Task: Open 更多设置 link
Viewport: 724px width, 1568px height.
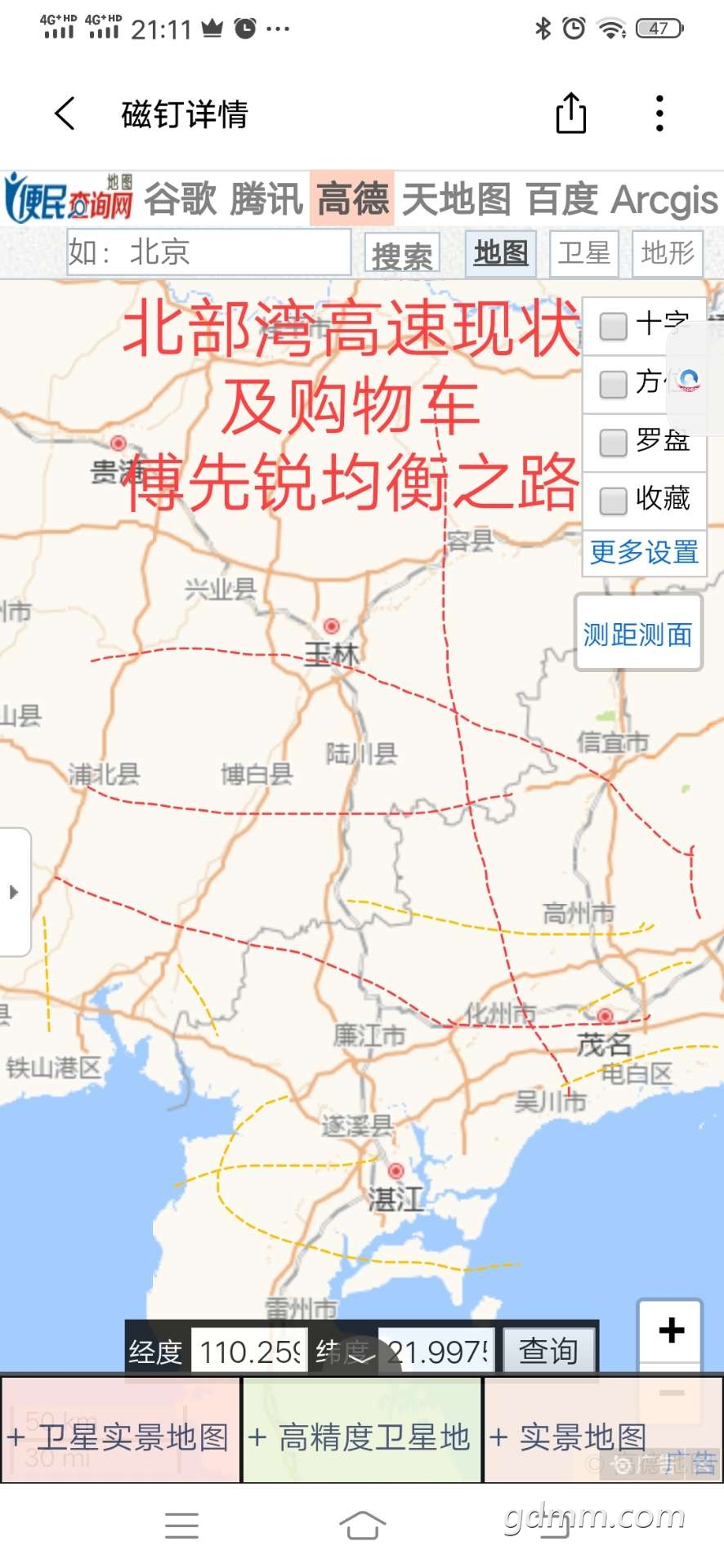Action: 644,553
